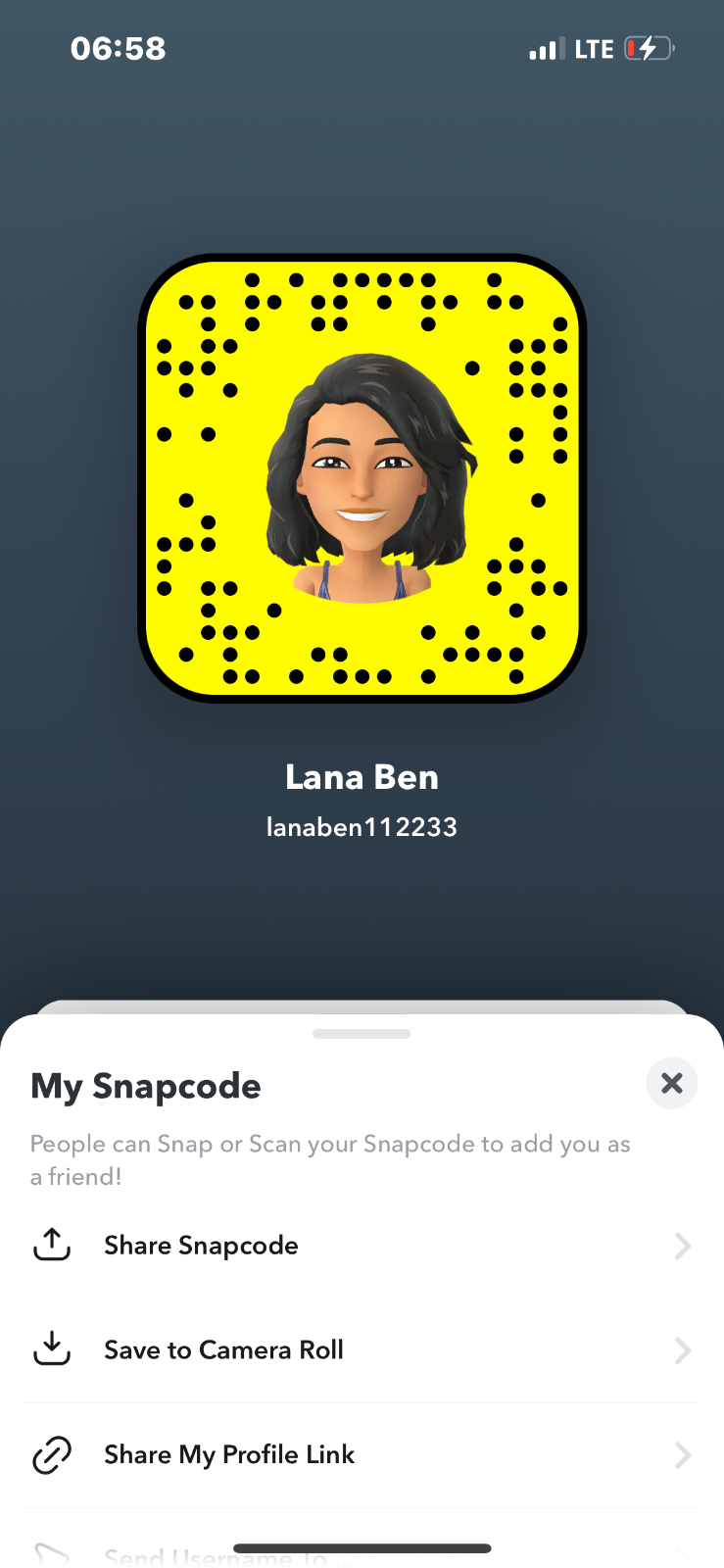
Task: Open Share Snapcode option
Action: click(361, 1246)
